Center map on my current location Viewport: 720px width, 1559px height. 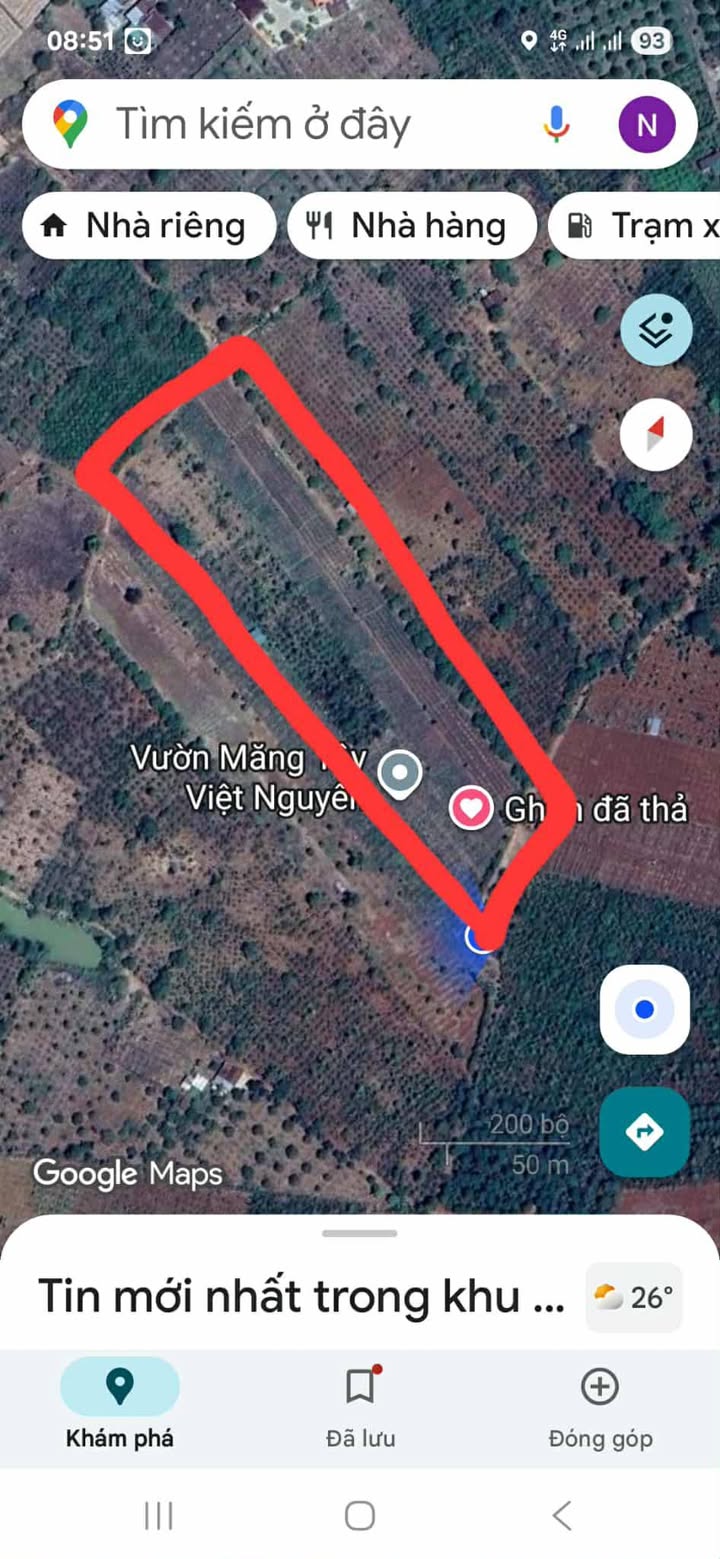[644, 1010]
